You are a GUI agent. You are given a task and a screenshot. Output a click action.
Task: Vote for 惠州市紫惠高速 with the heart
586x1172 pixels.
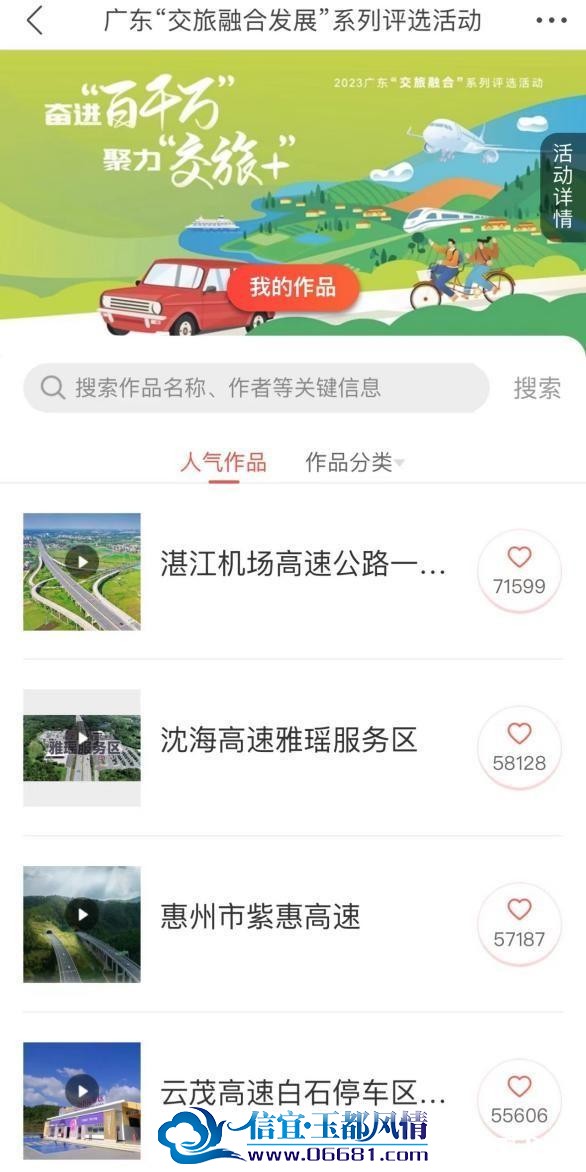point(519,924)
